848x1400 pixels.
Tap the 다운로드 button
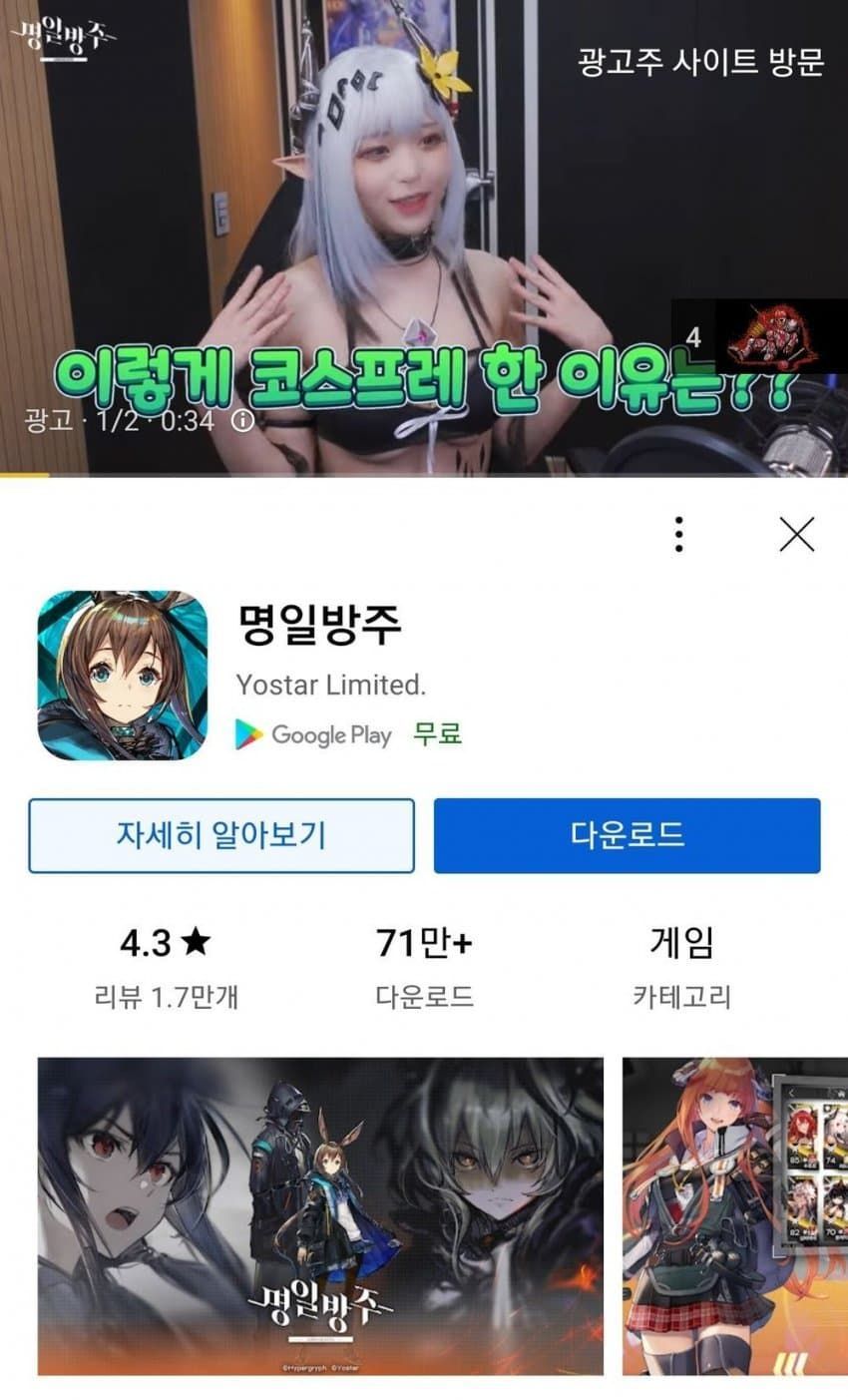[x=627, y=835]
